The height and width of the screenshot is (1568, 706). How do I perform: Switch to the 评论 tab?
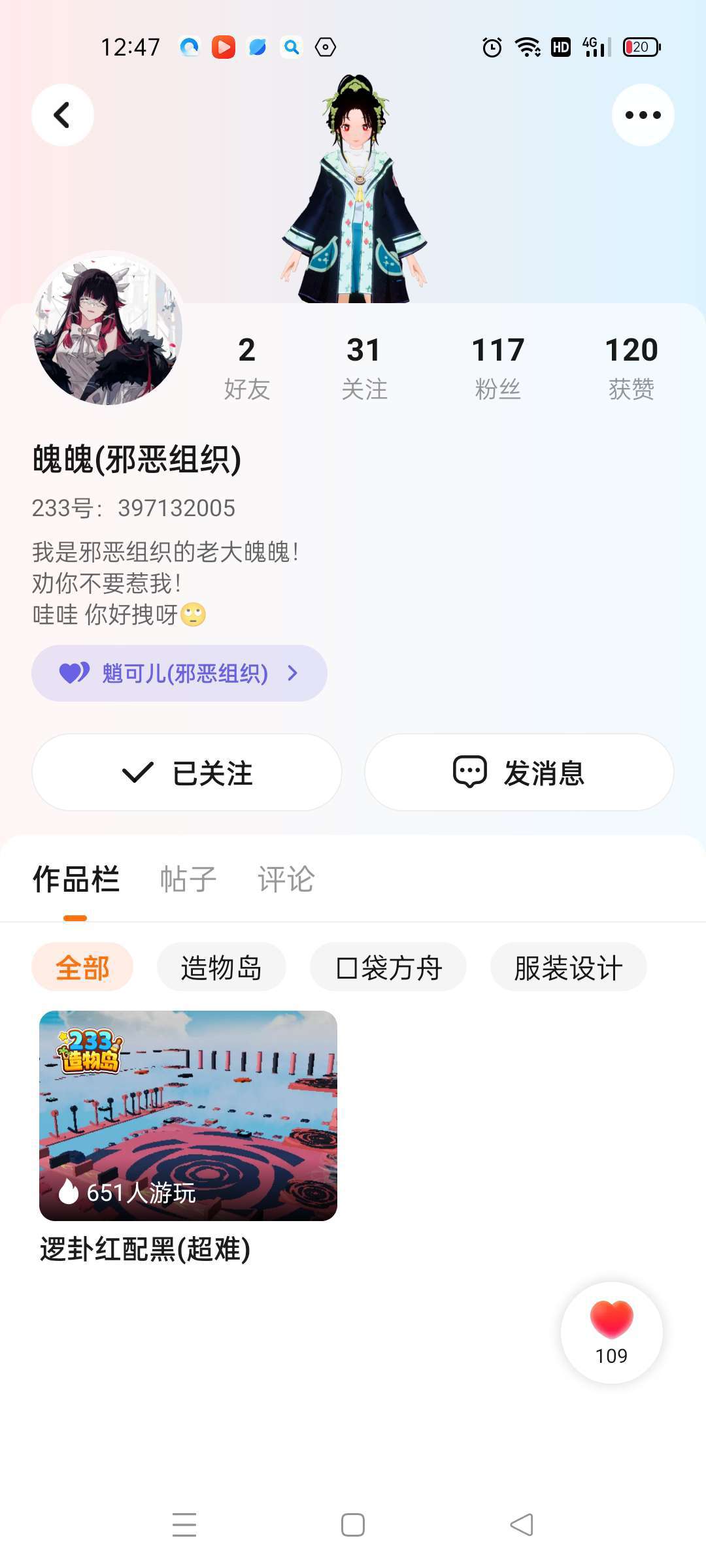(x=286, y=879)
